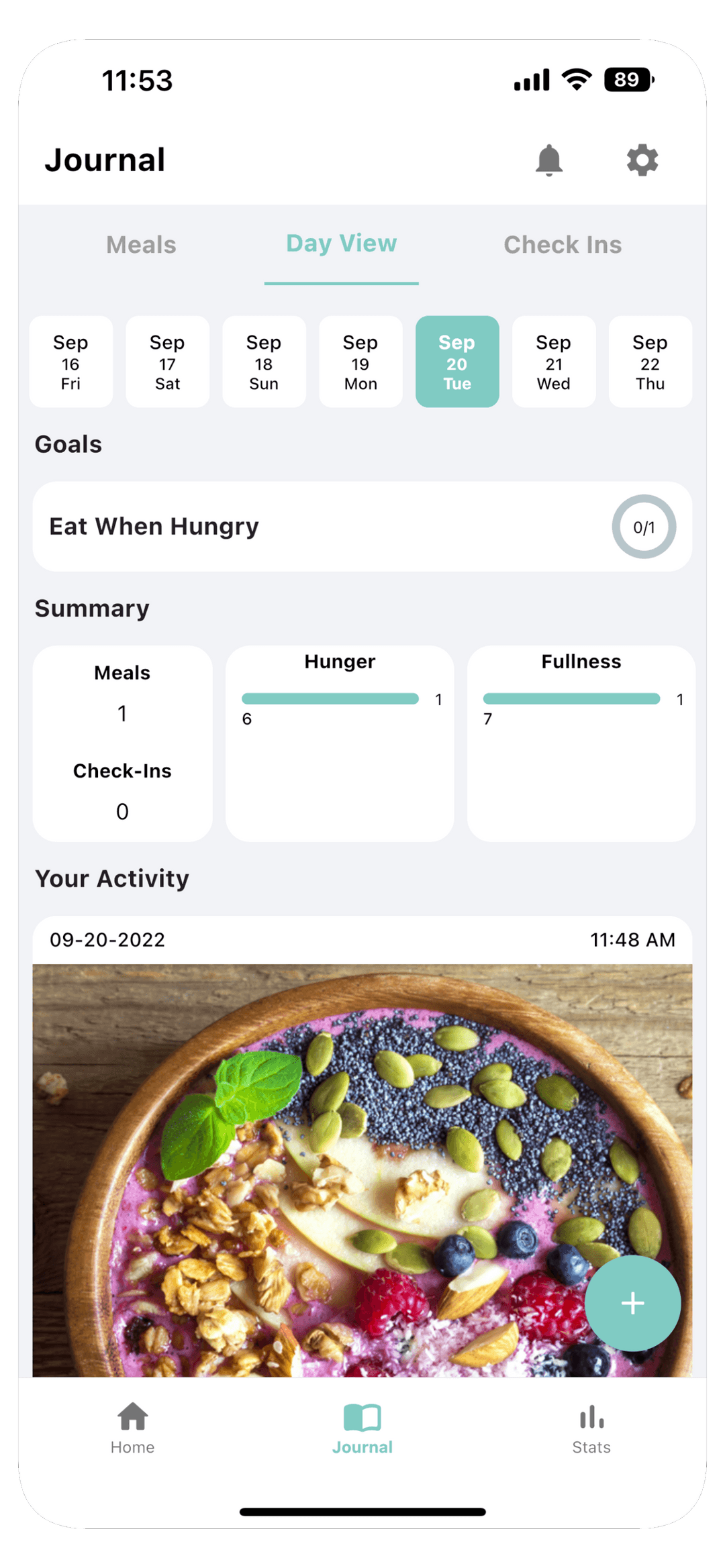Select Sep 21 Wed in the date strip

click(554, 362)
